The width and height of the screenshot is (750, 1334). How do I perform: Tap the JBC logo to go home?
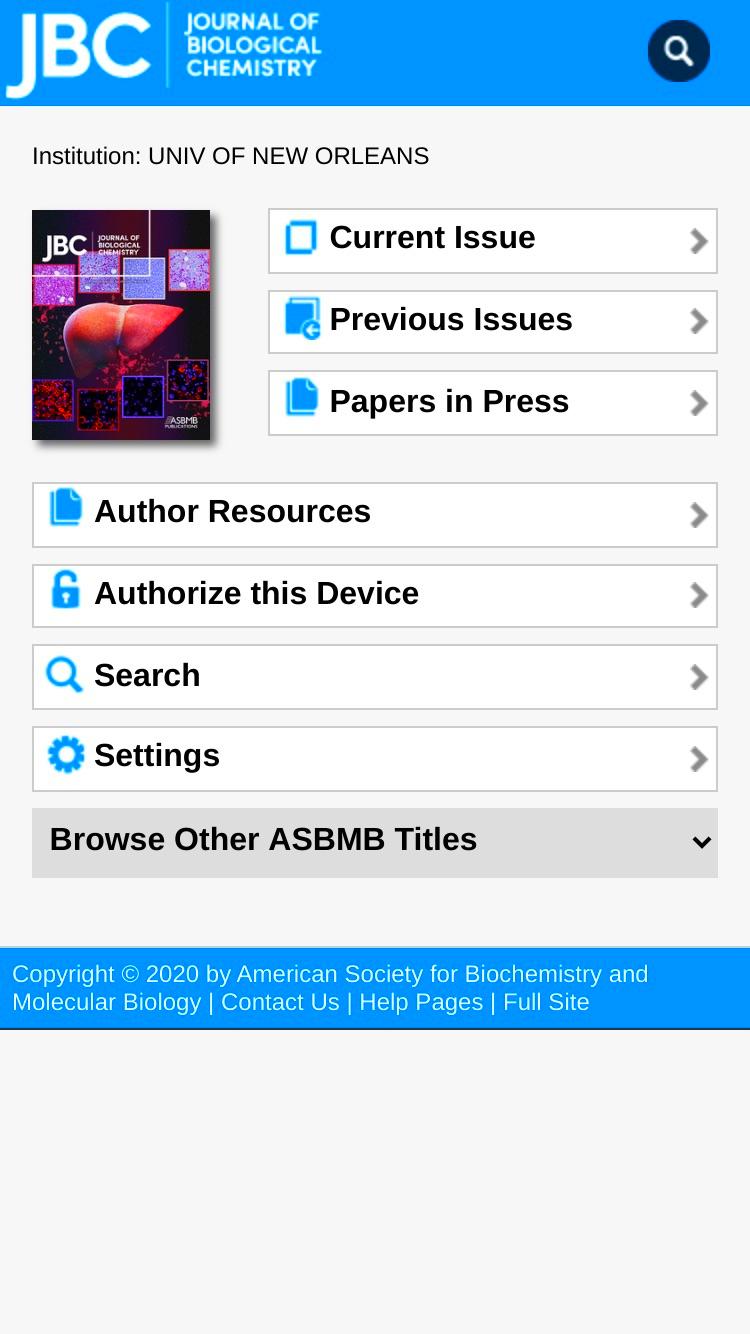(x=164, y=50)
